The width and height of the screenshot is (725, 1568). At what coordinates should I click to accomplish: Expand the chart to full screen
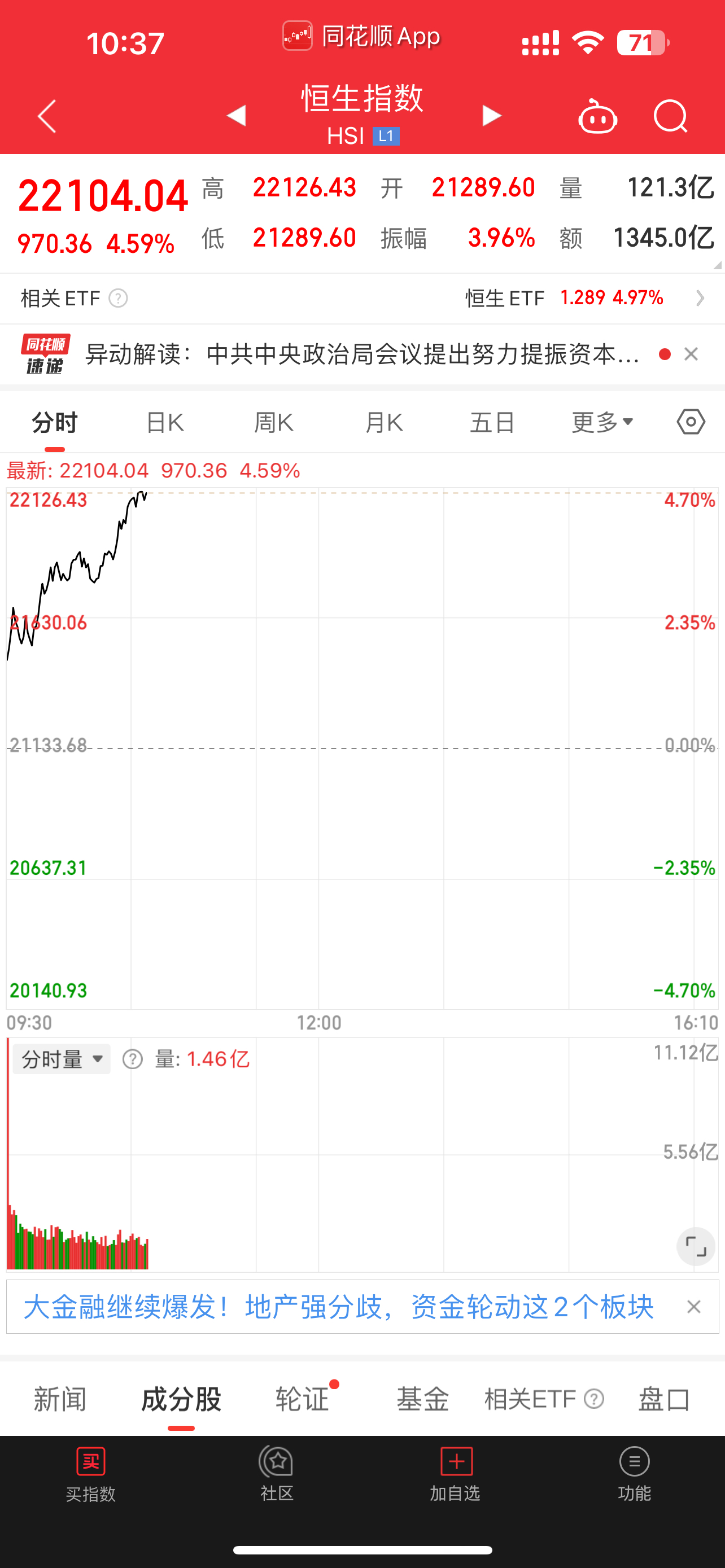696,1246
